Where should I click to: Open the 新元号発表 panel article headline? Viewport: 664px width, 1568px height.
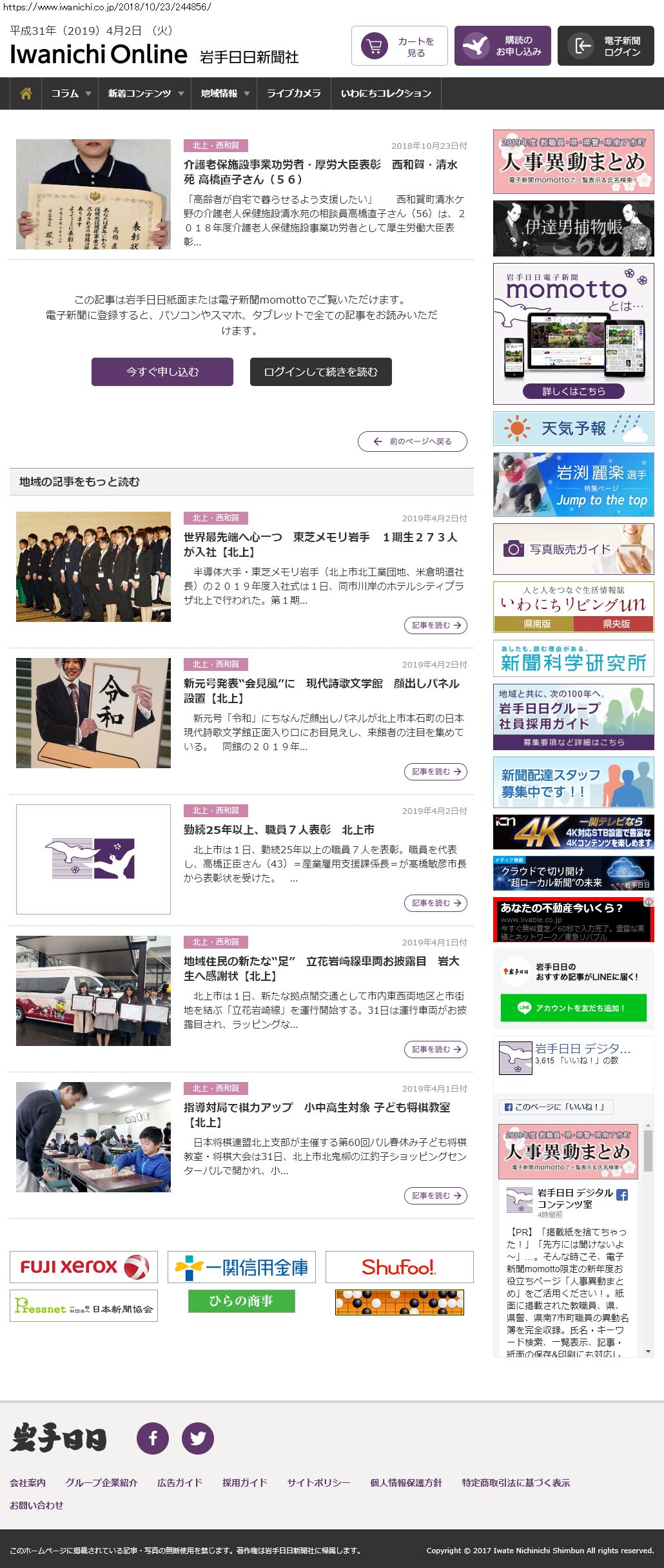321,690
